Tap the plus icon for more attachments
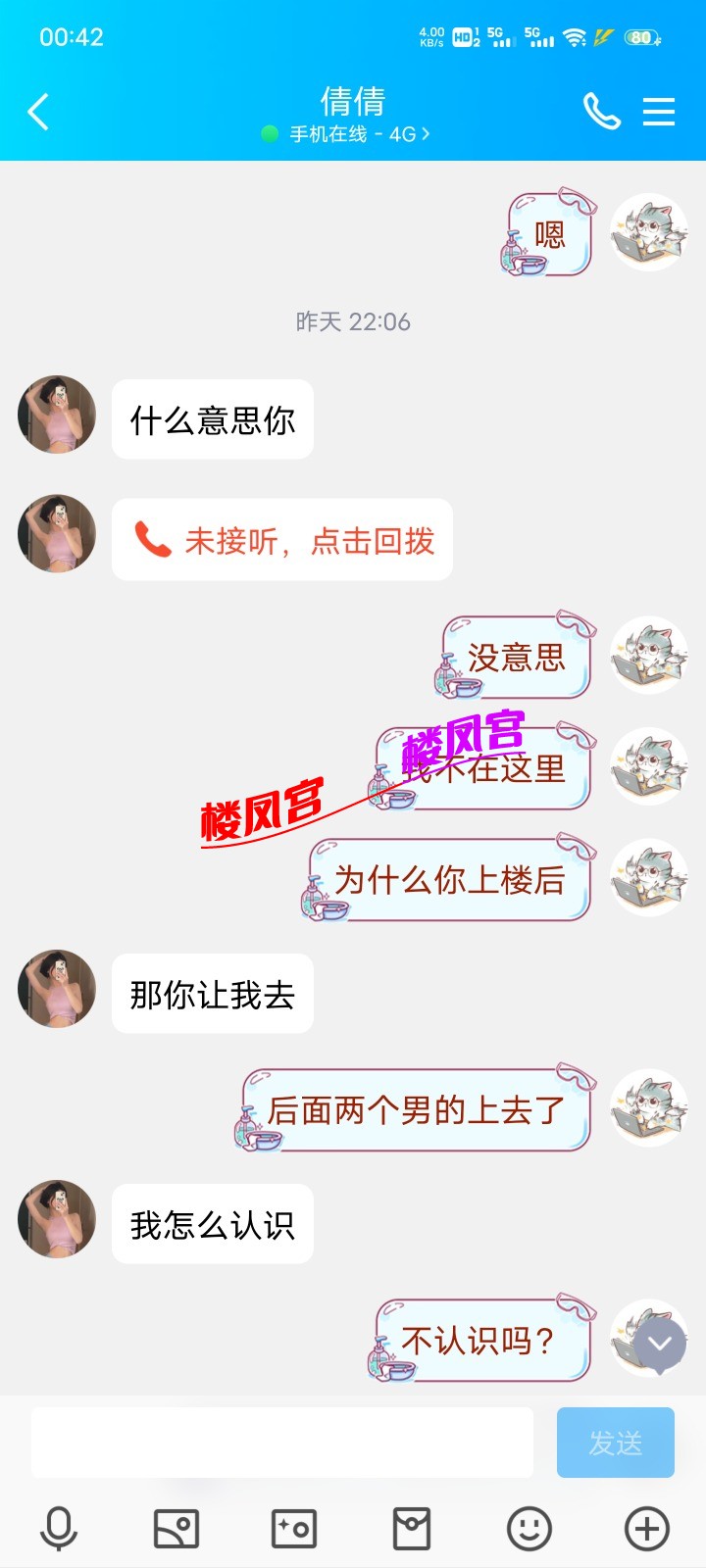Viewport: 706px width, 1568px height. 645,1527
